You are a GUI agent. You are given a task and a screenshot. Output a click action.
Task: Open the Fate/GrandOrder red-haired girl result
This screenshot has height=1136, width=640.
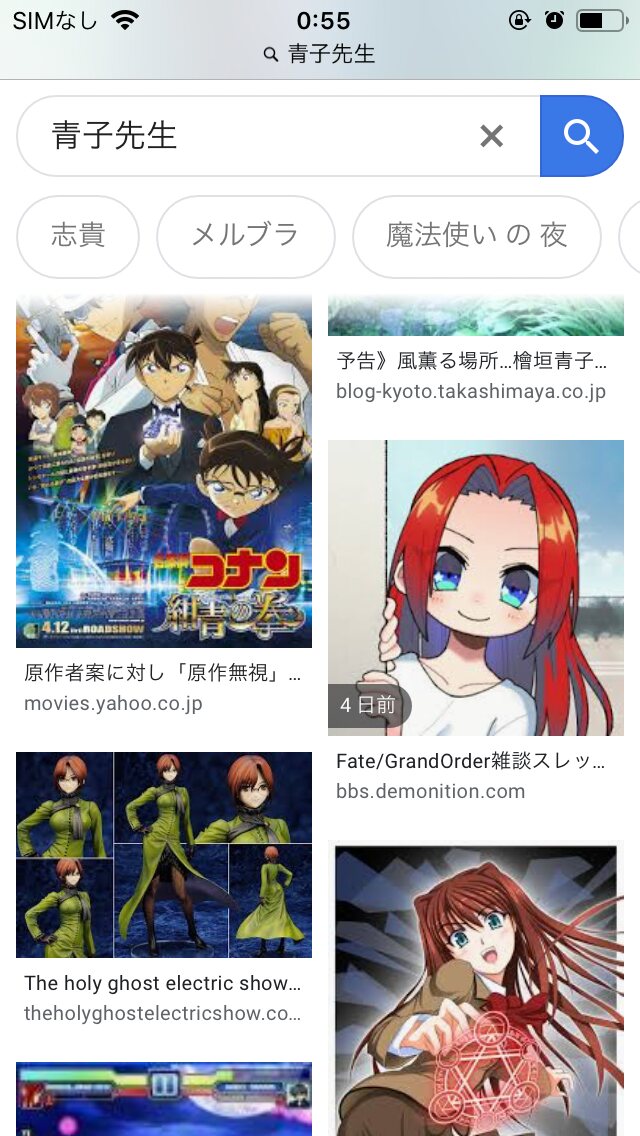[476, 587]
